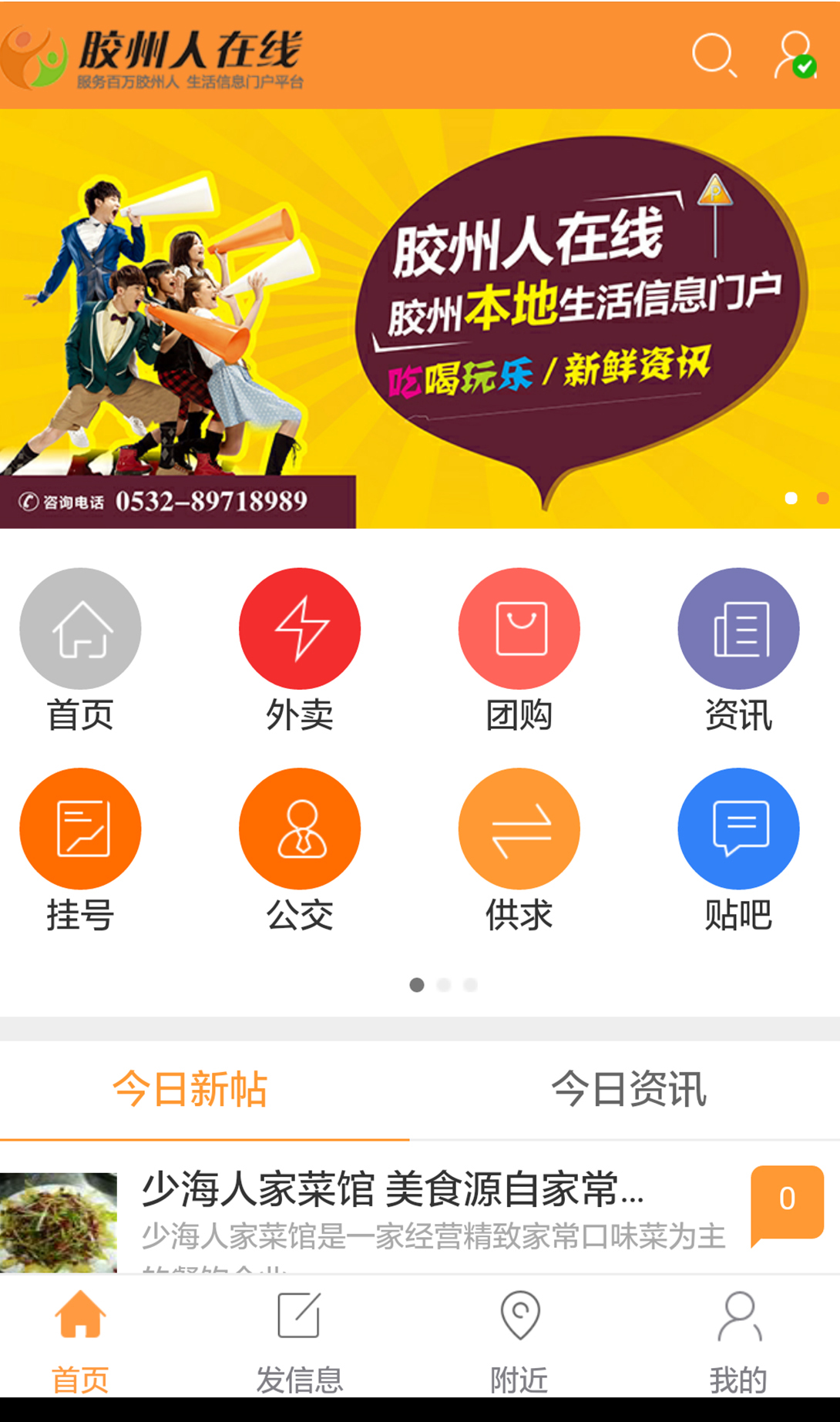Open the search icon in header
Image resolution: width=840 pixels, height=1422 pixels.
coord(714,55)
